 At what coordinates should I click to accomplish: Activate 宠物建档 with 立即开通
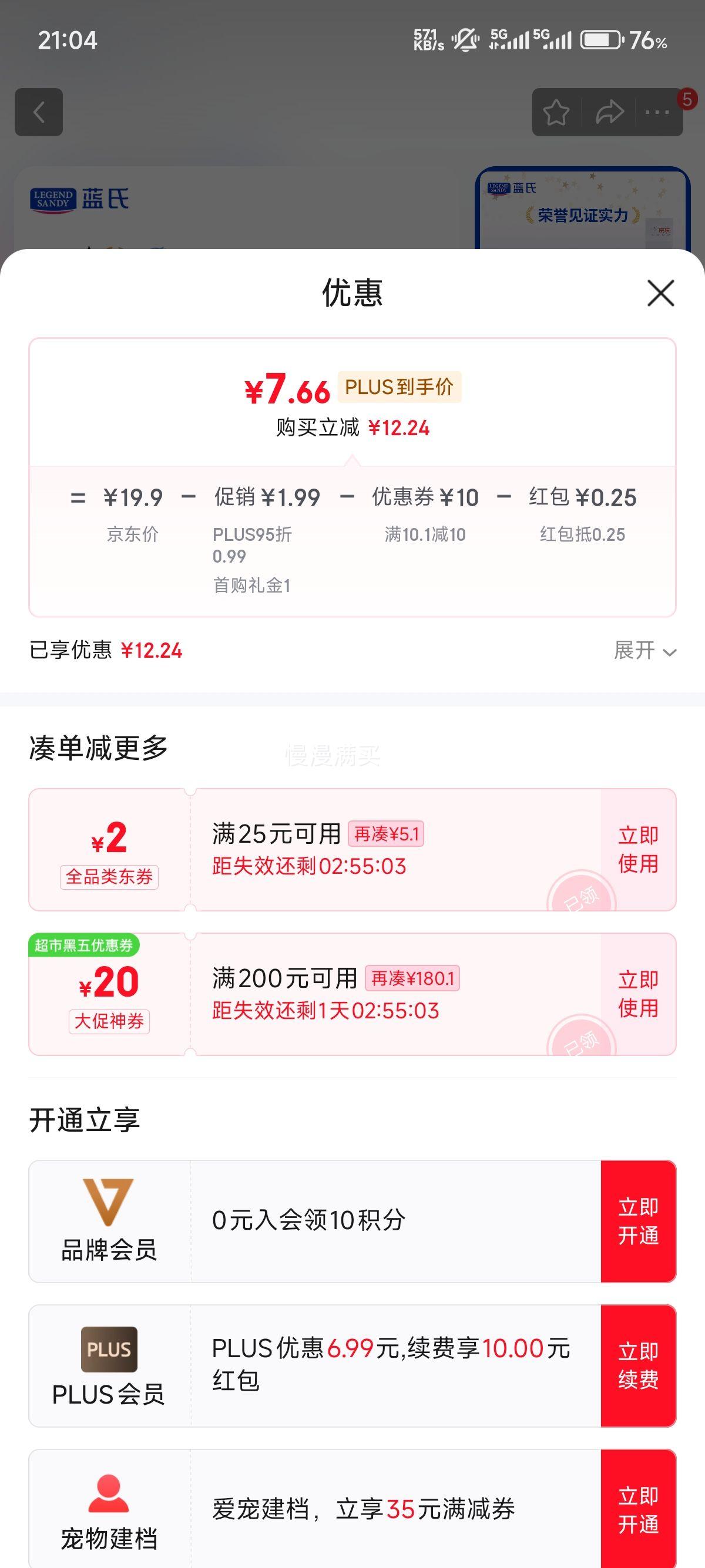pos(638,1509)
